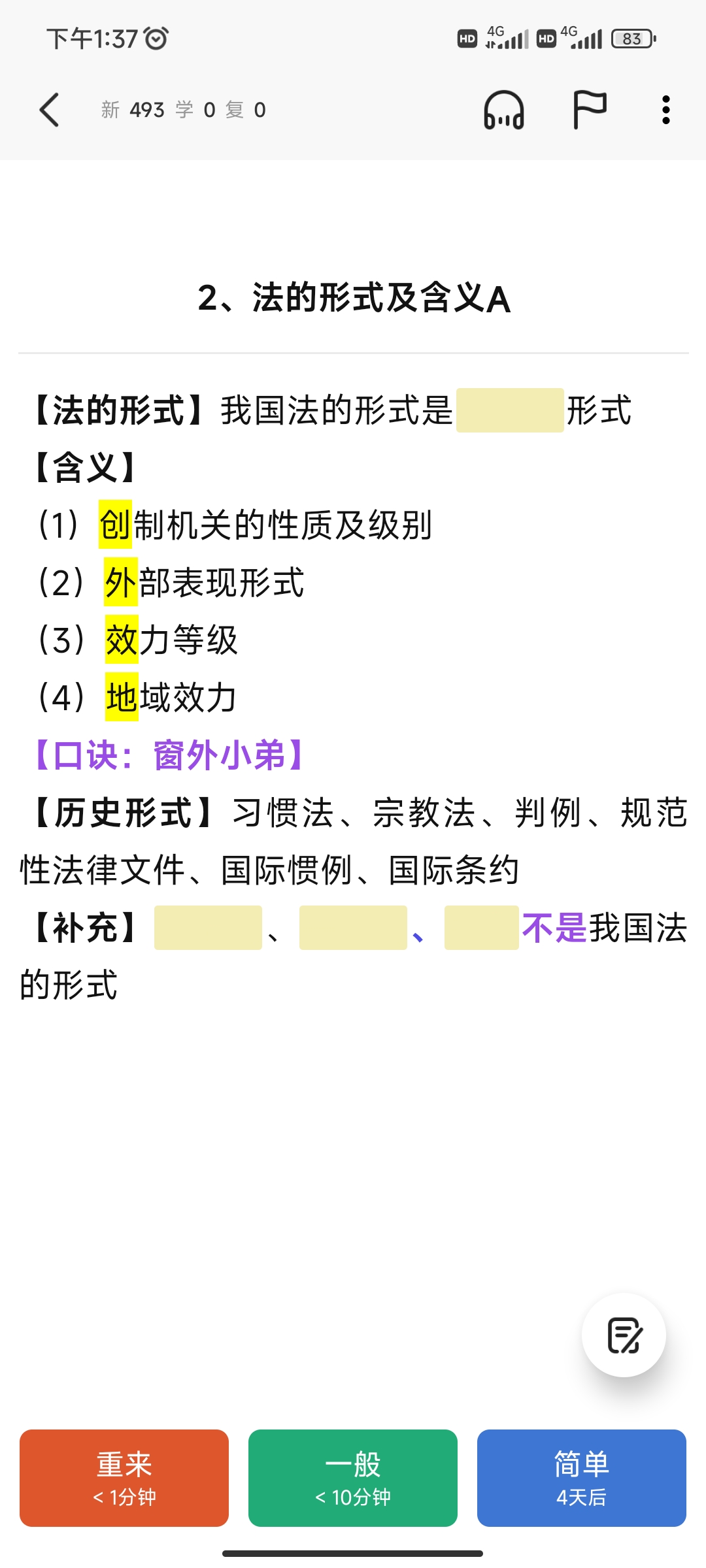Screen dimensions: 706x1568
Task: Rate card as 一般
Action: [x=353, y=1478]
